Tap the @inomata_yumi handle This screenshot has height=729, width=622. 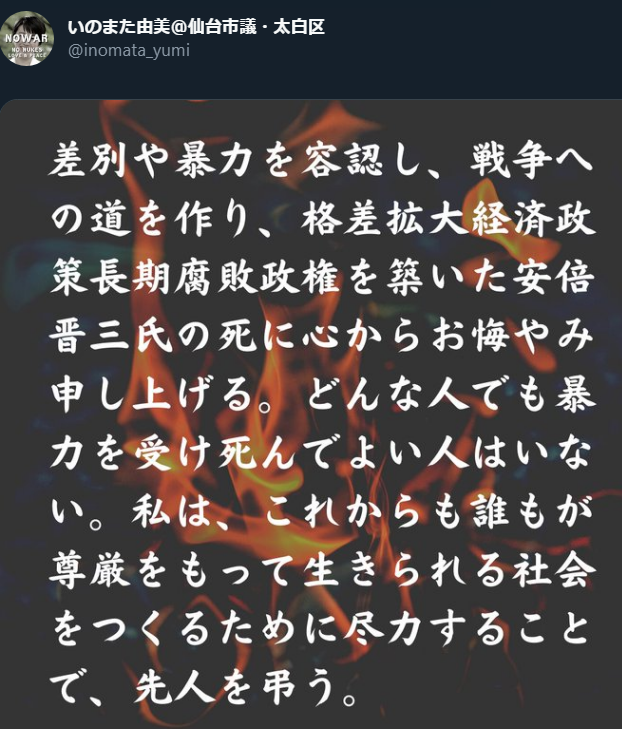pos(128,50)
